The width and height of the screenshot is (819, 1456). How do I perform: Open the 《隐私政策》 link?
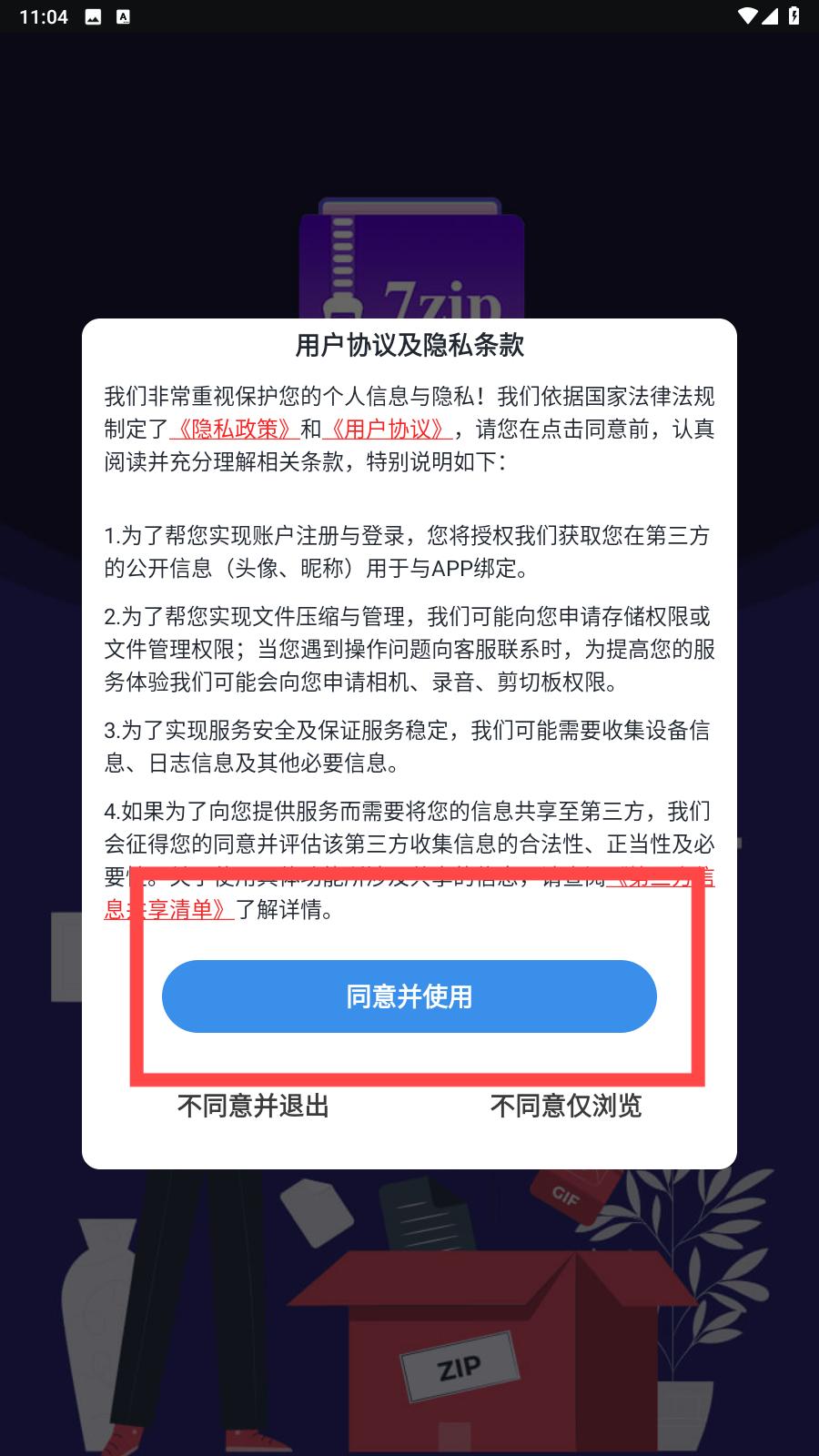pyautogui.click(x=235, y=430)
